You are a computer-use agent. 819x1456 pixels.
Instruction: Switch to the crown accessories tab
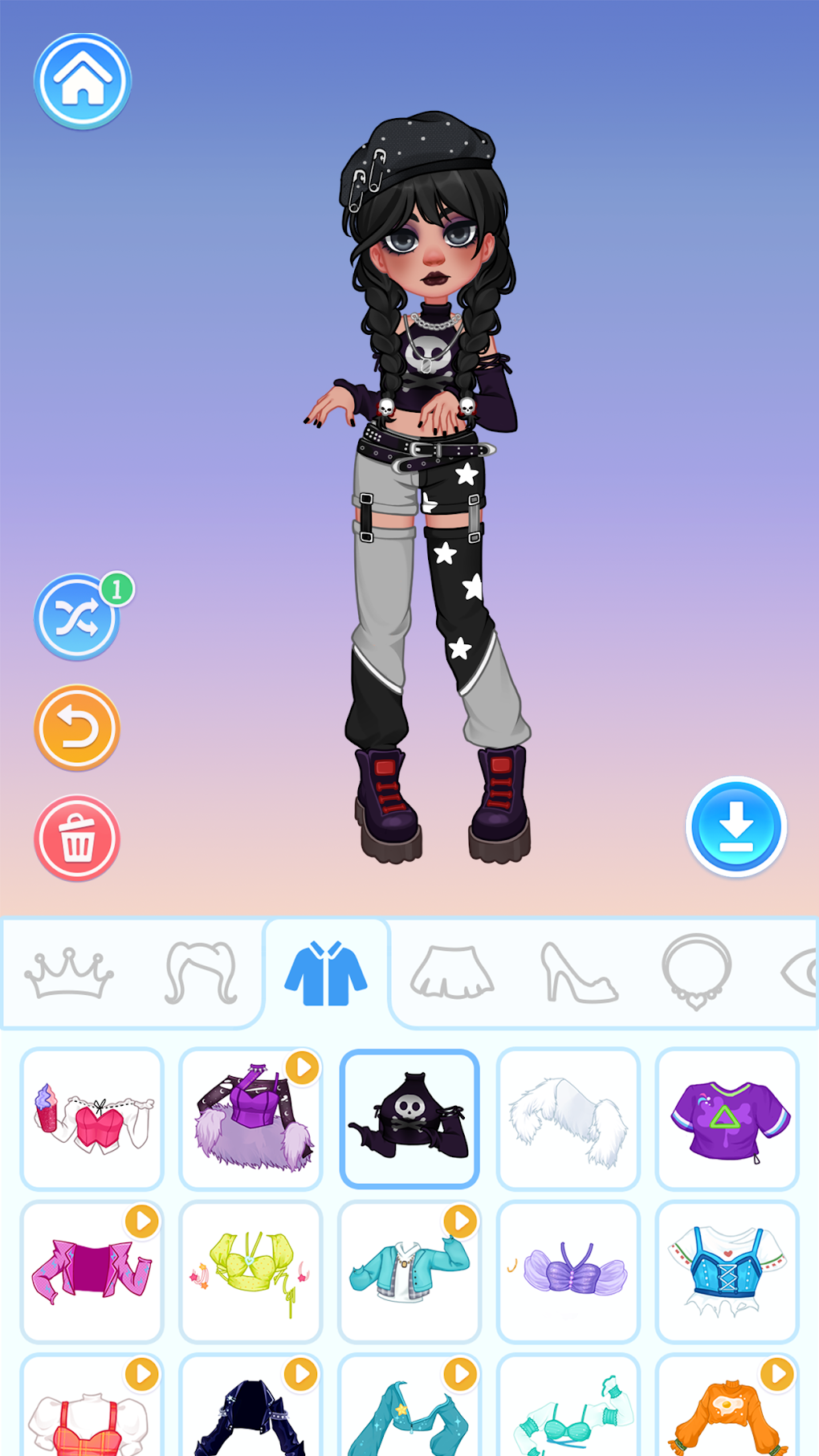(x=69, y=973)
